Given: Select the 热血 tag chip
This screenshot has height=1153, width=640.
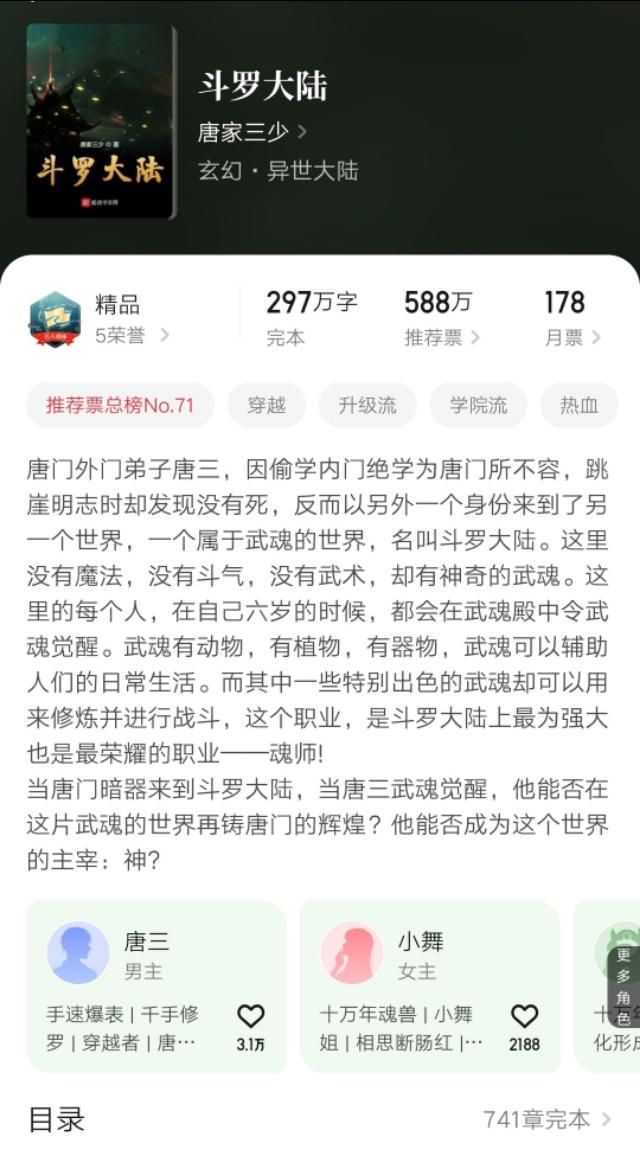Looking at the screenshot, I should tap(579, 405).
